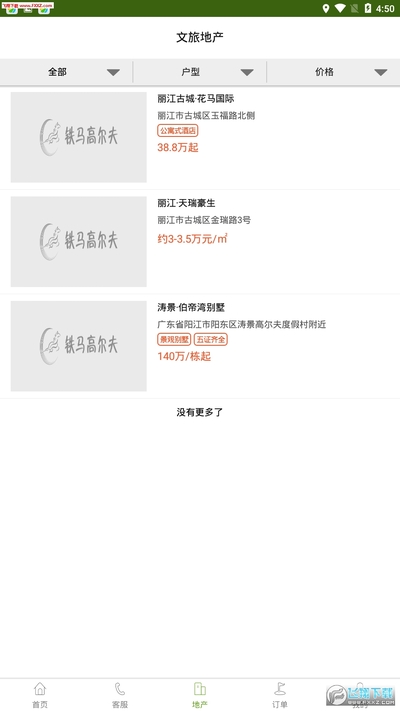Go to the 订单 tab

279,695
